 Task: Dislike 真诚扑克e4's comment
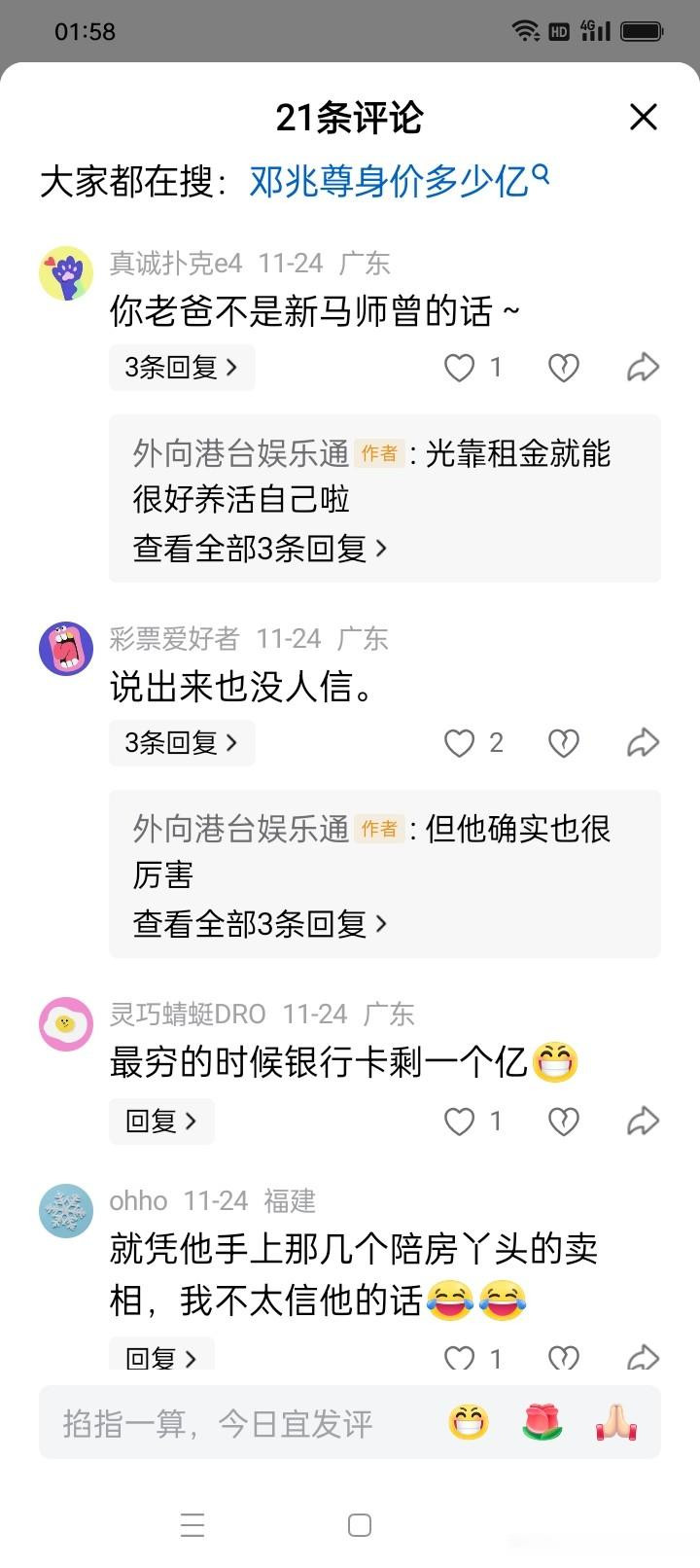(564, 368)
